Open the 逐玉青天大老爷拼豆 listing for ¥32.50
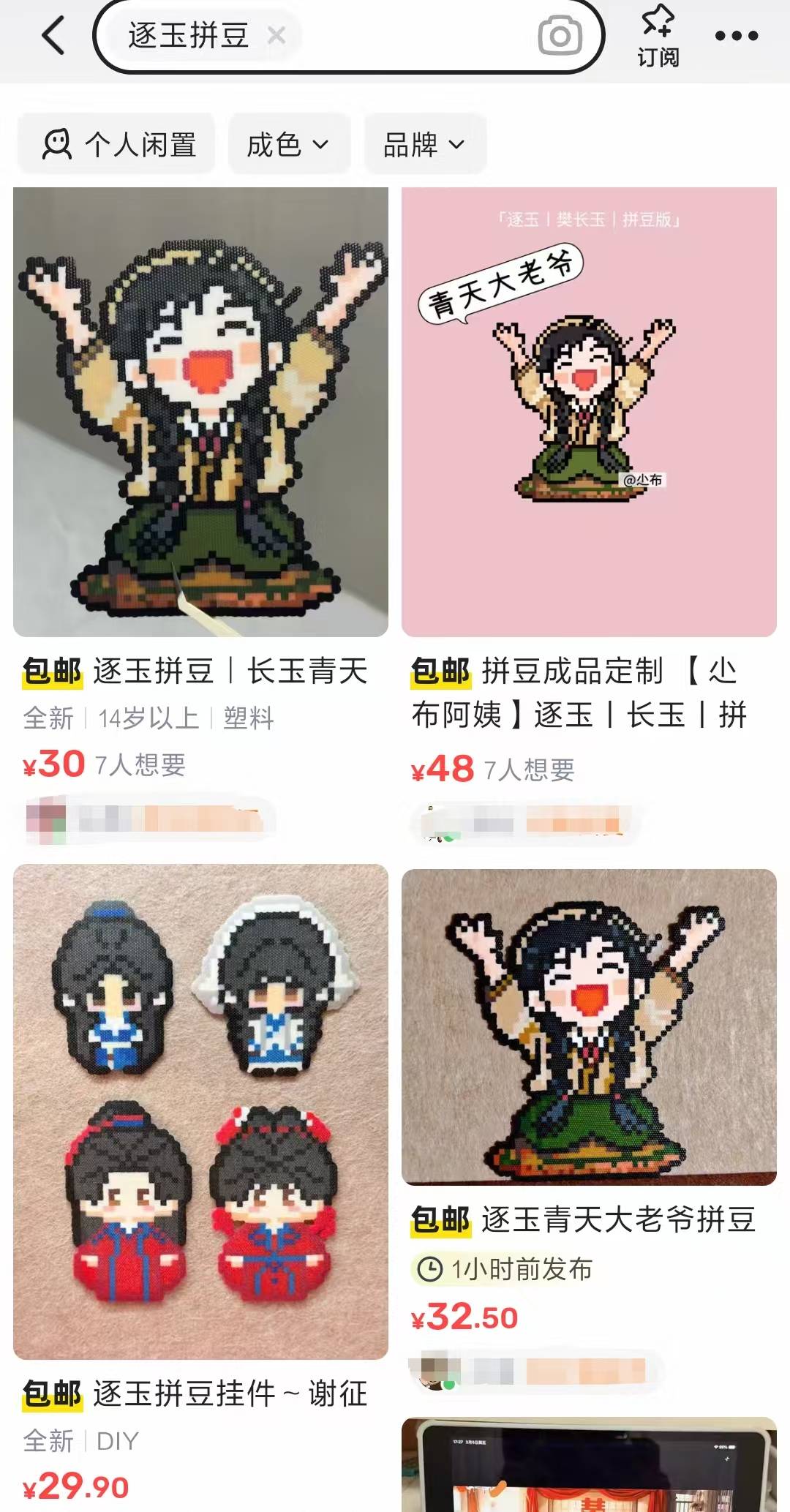The width and height of the screenshot is (790, 1512). 589,1027
